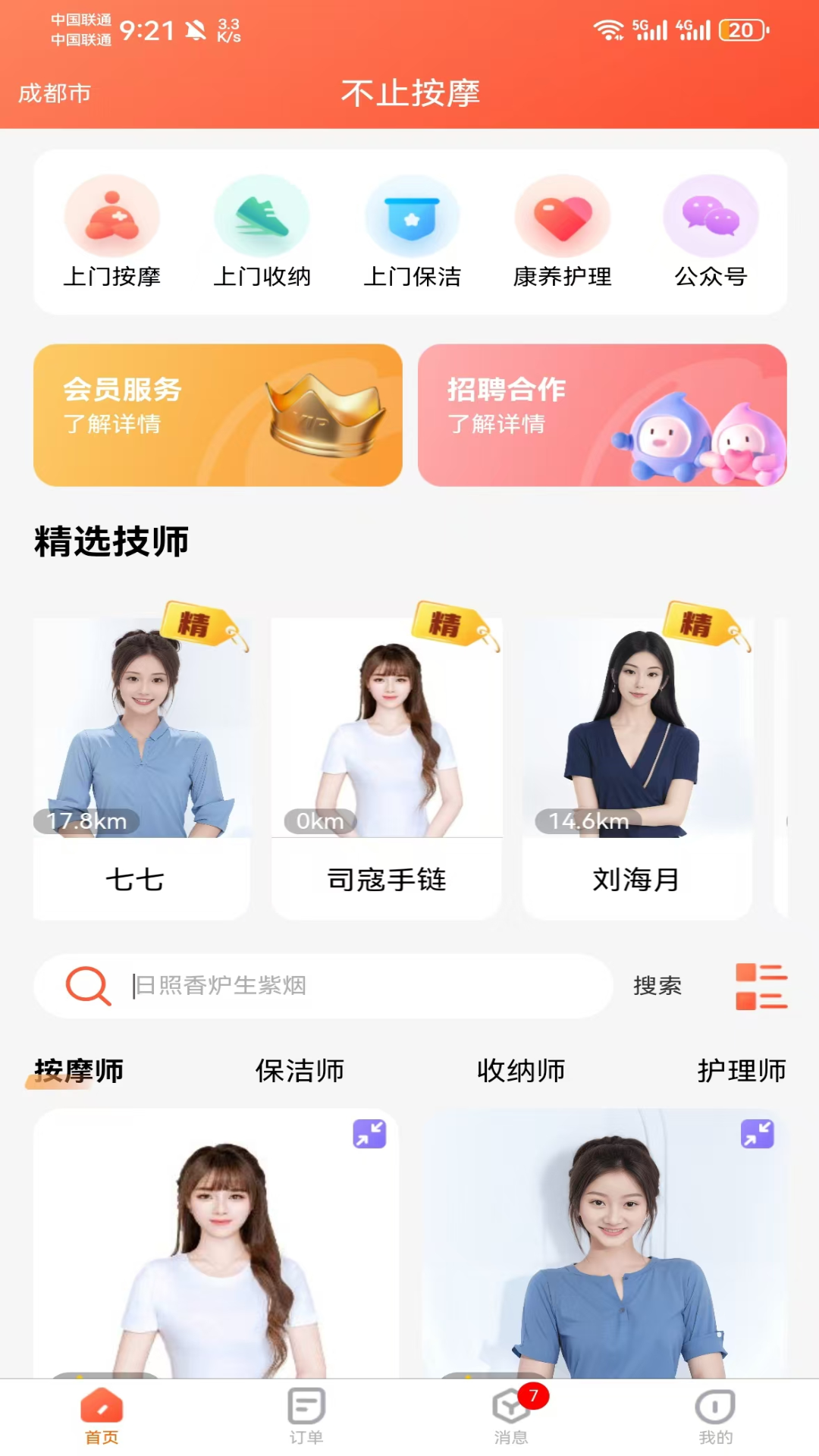The width and height of the screenshot is (819, 1456).
Task: Go to the 订单 tab
Action: click(306, 1416)
